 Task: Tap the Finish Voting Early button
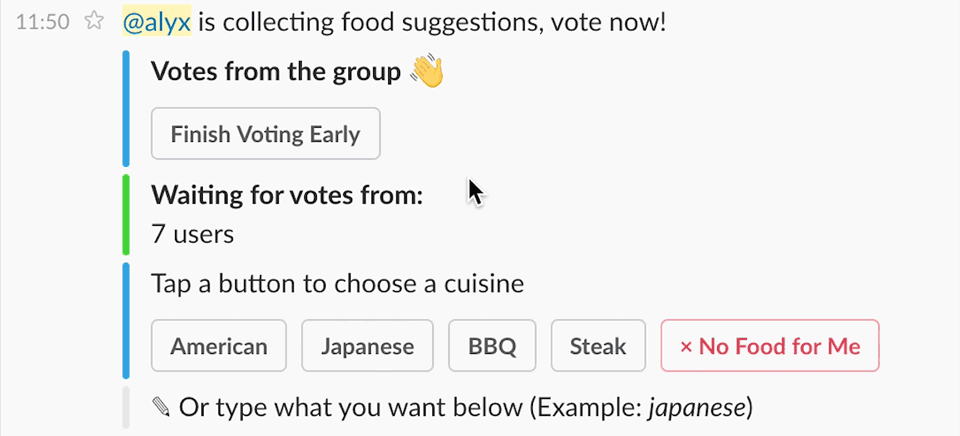tap(265, 134)
